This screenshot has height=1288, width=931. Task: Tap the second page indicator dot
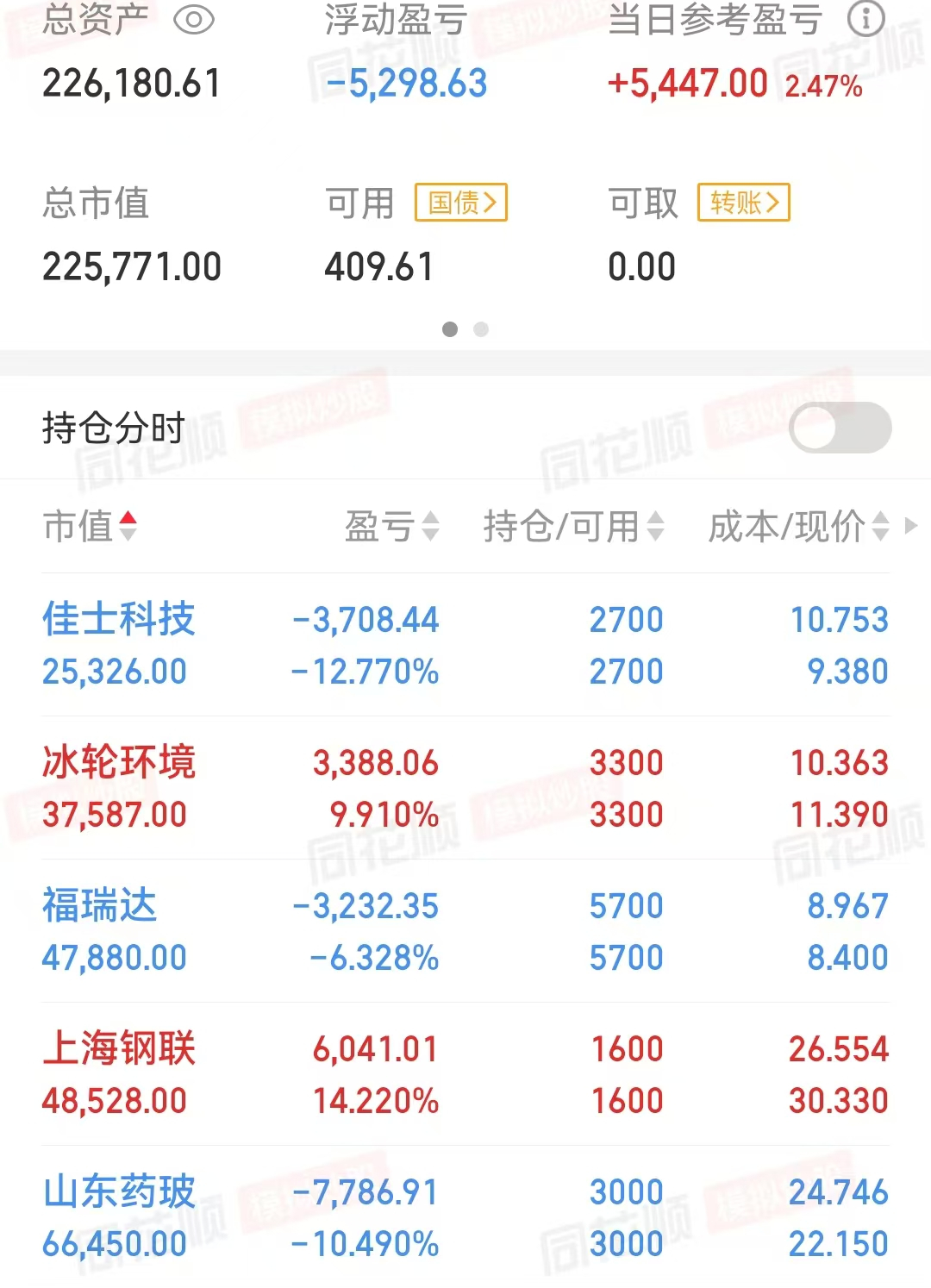click(x=481, y=329)
